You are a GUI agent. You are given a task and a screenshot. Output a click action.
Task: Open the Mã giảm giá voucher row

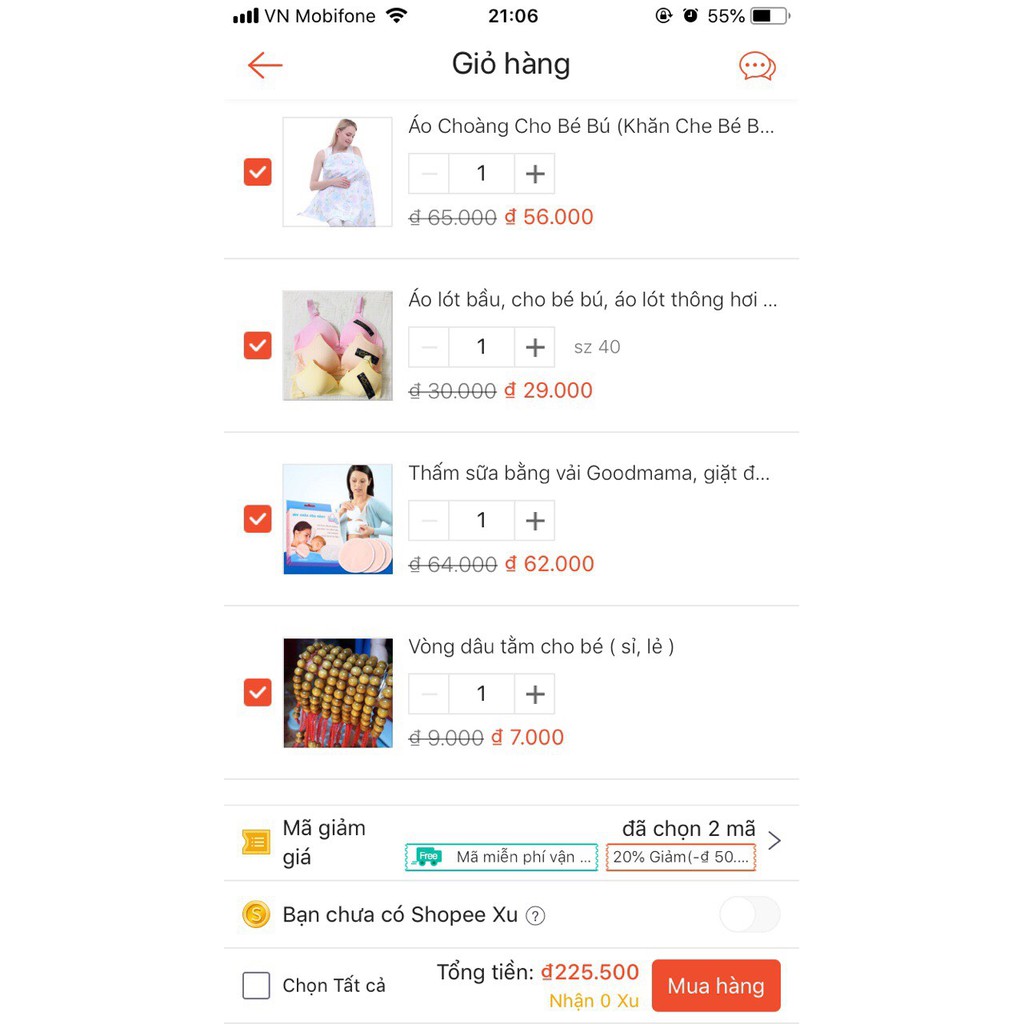(510, 842)
